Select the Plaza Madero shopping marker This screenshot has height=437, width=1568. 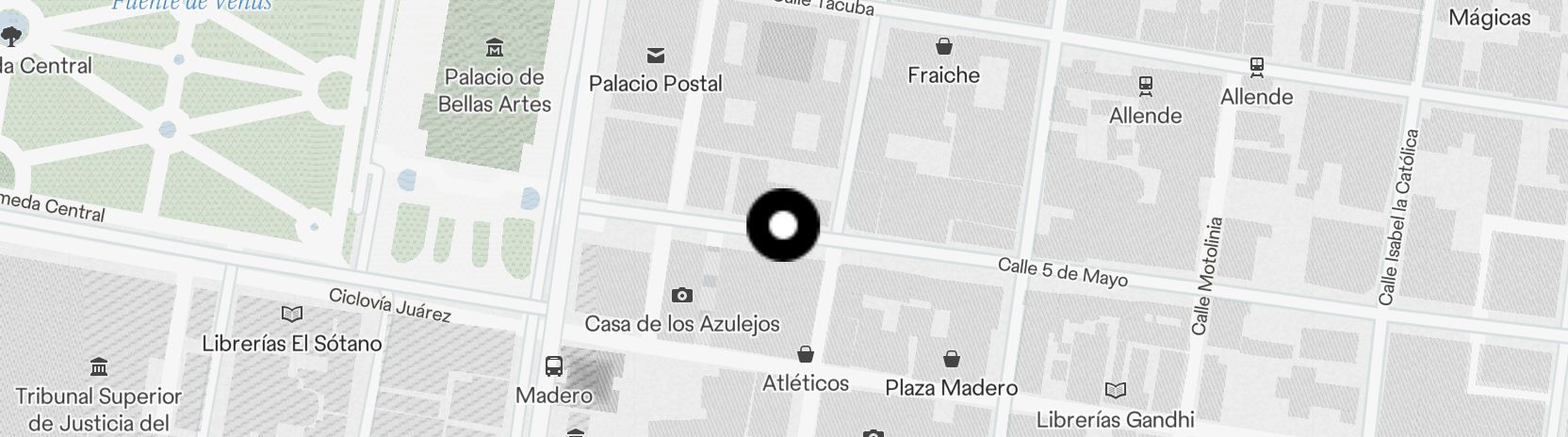point(952,359)
